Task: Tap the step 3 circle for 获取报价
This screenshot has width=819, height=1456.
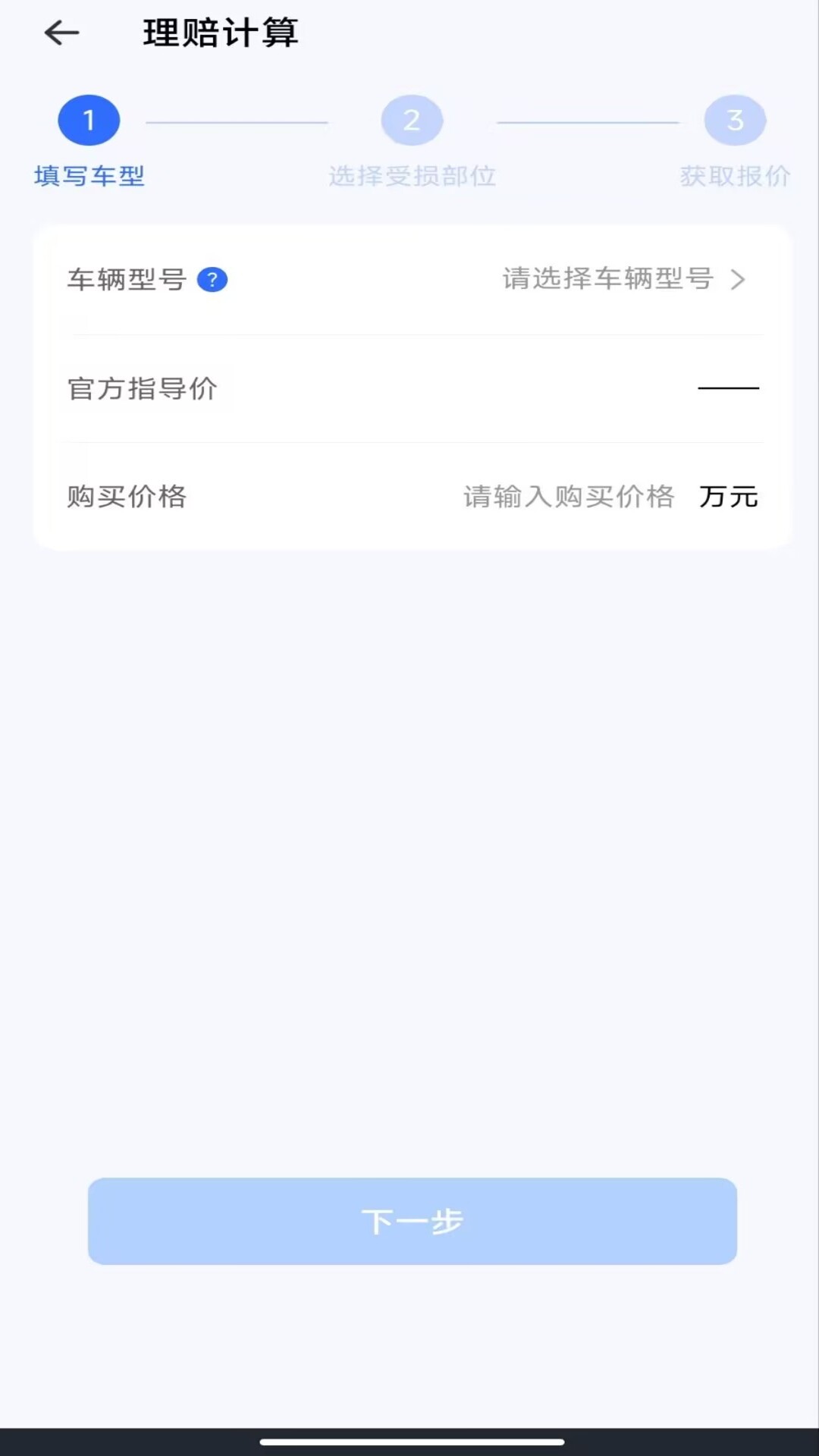Action: 733,119
